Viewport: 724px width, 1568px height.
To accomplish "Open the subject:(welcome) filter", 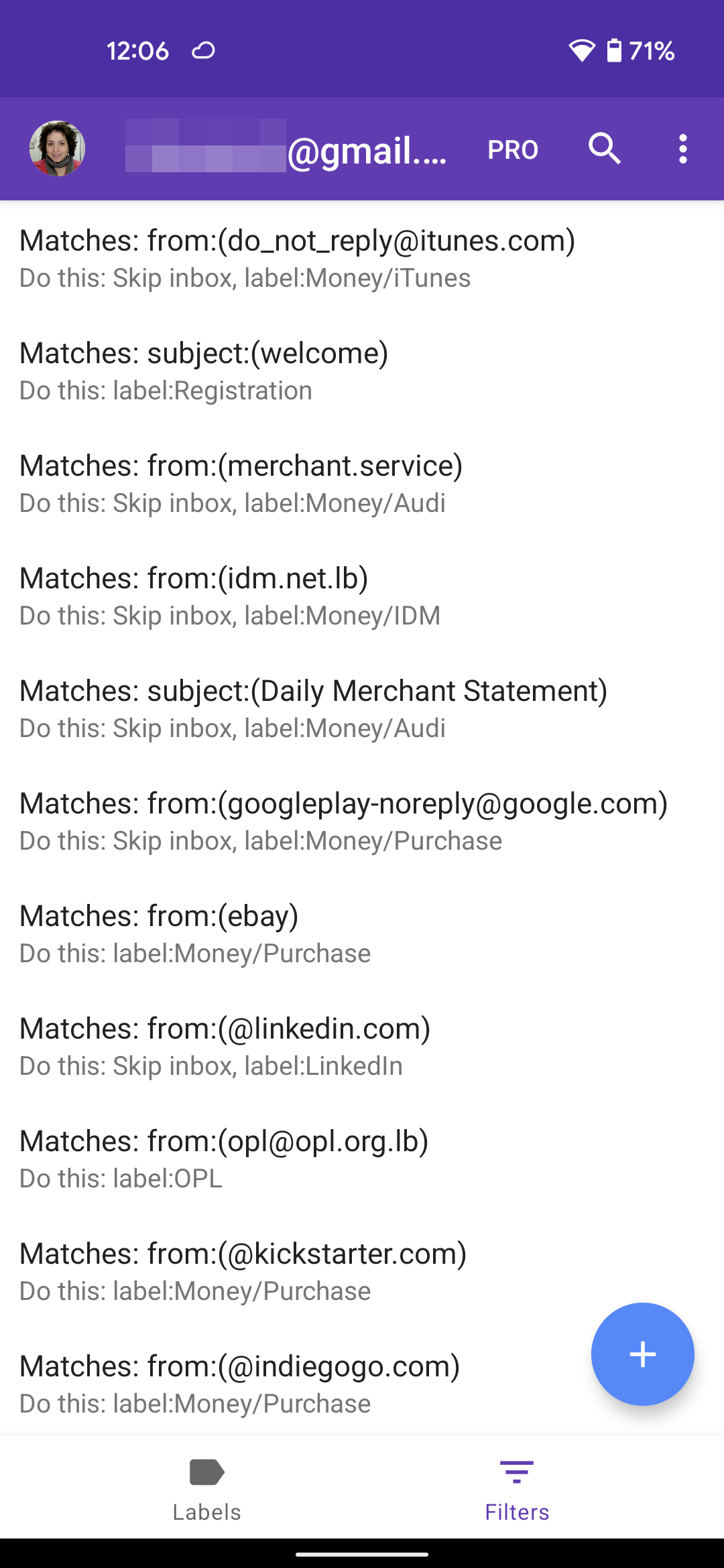I will pyautogui.click(x=204, y=371).
